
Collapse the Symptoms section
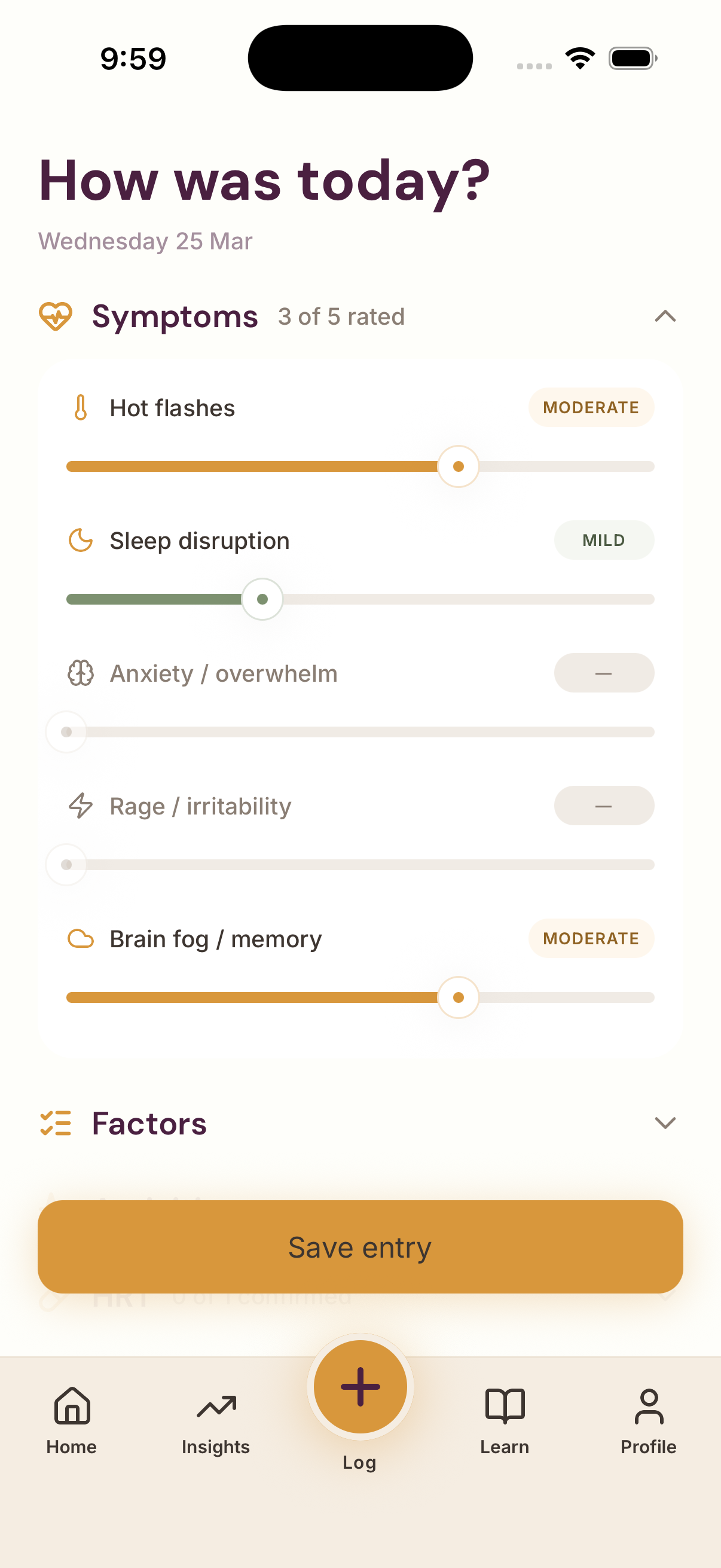[665, 316]
